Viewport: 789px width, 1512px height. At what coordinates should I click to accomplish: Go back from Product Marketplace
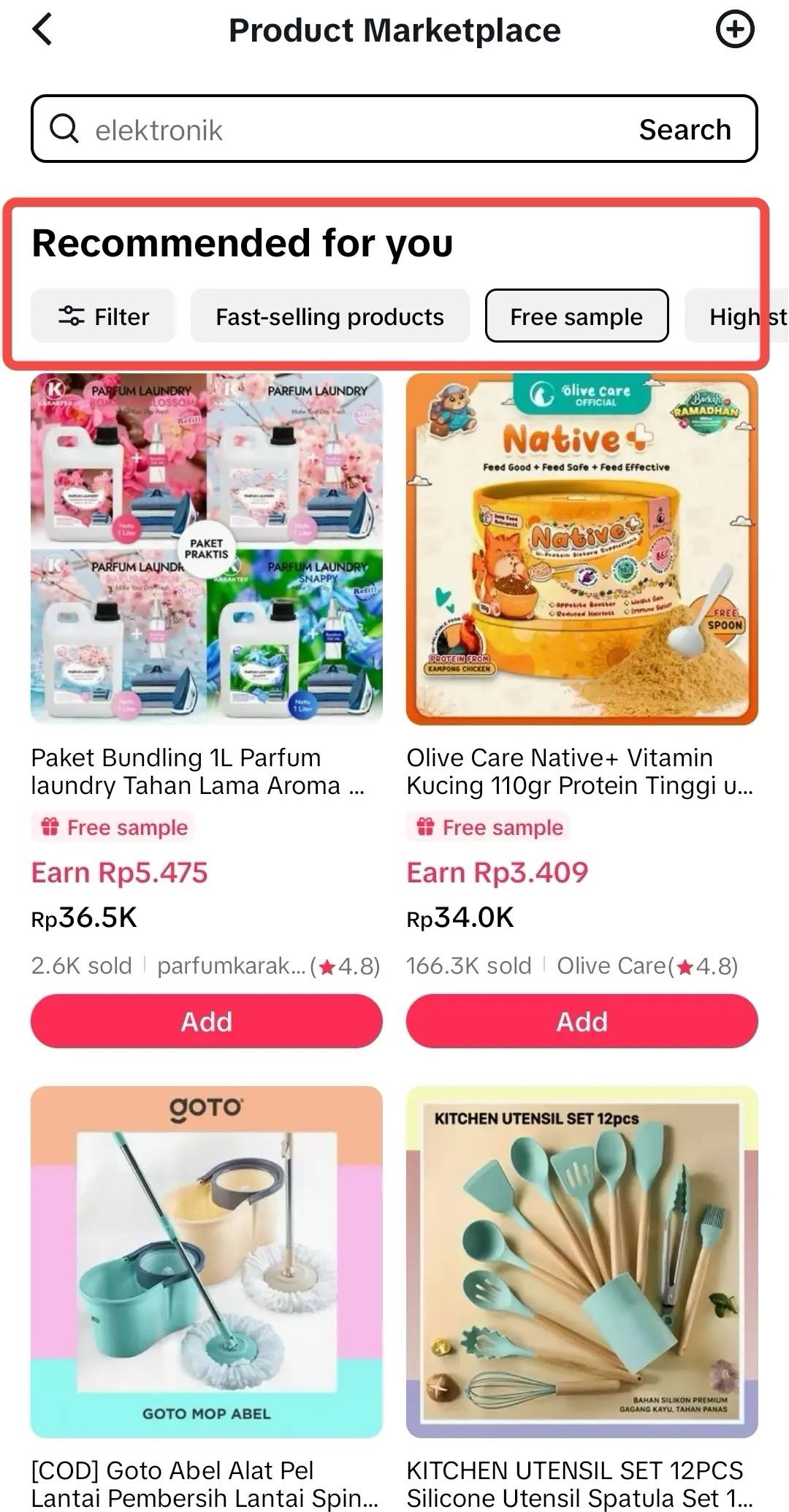(43, 31)
